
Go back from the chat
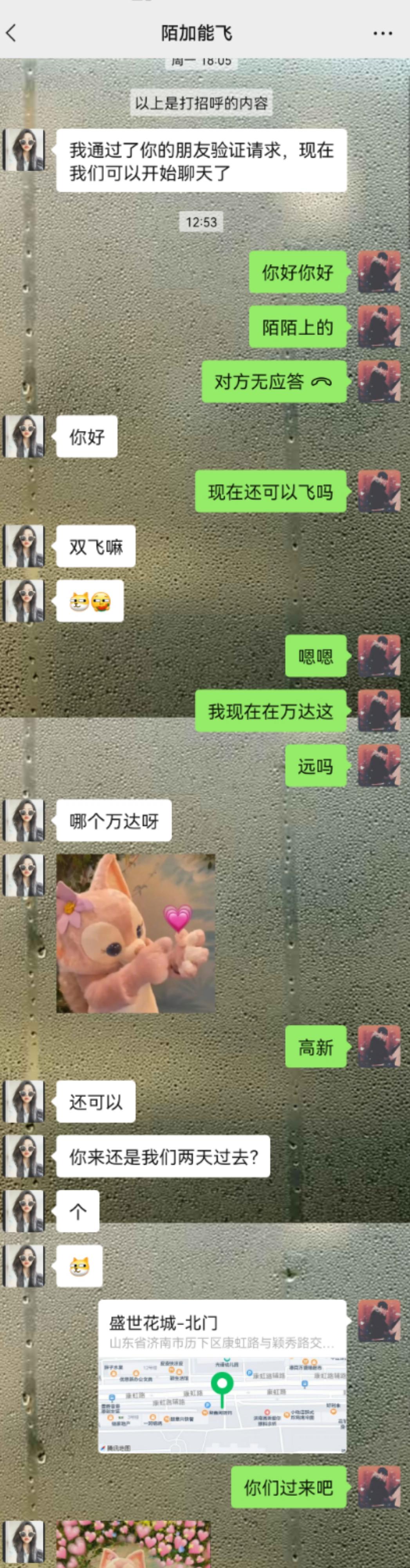pyautogui.click(x=11, y=33)
